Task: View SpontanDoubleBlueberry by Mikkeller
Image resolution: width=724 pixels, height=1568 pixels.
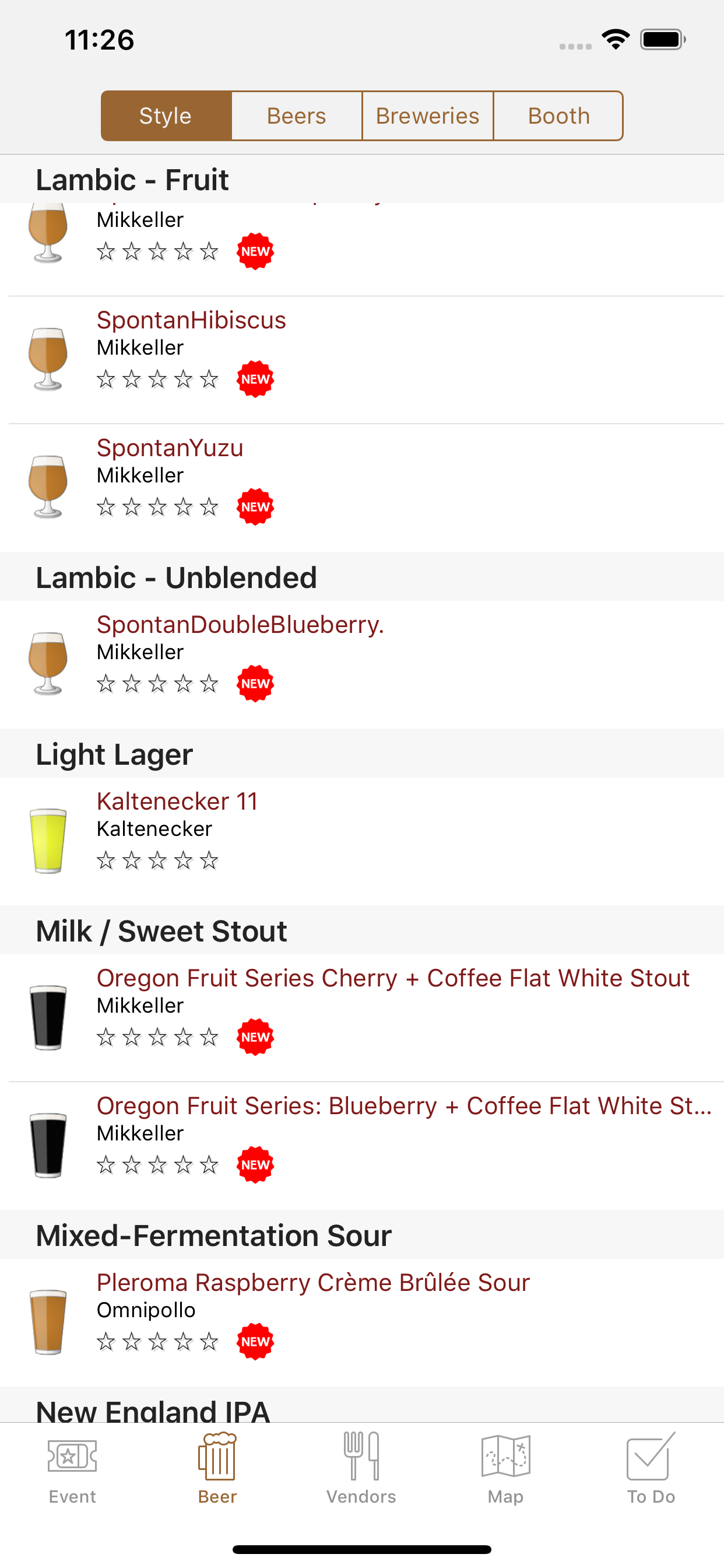Action: tap(362, 664)
